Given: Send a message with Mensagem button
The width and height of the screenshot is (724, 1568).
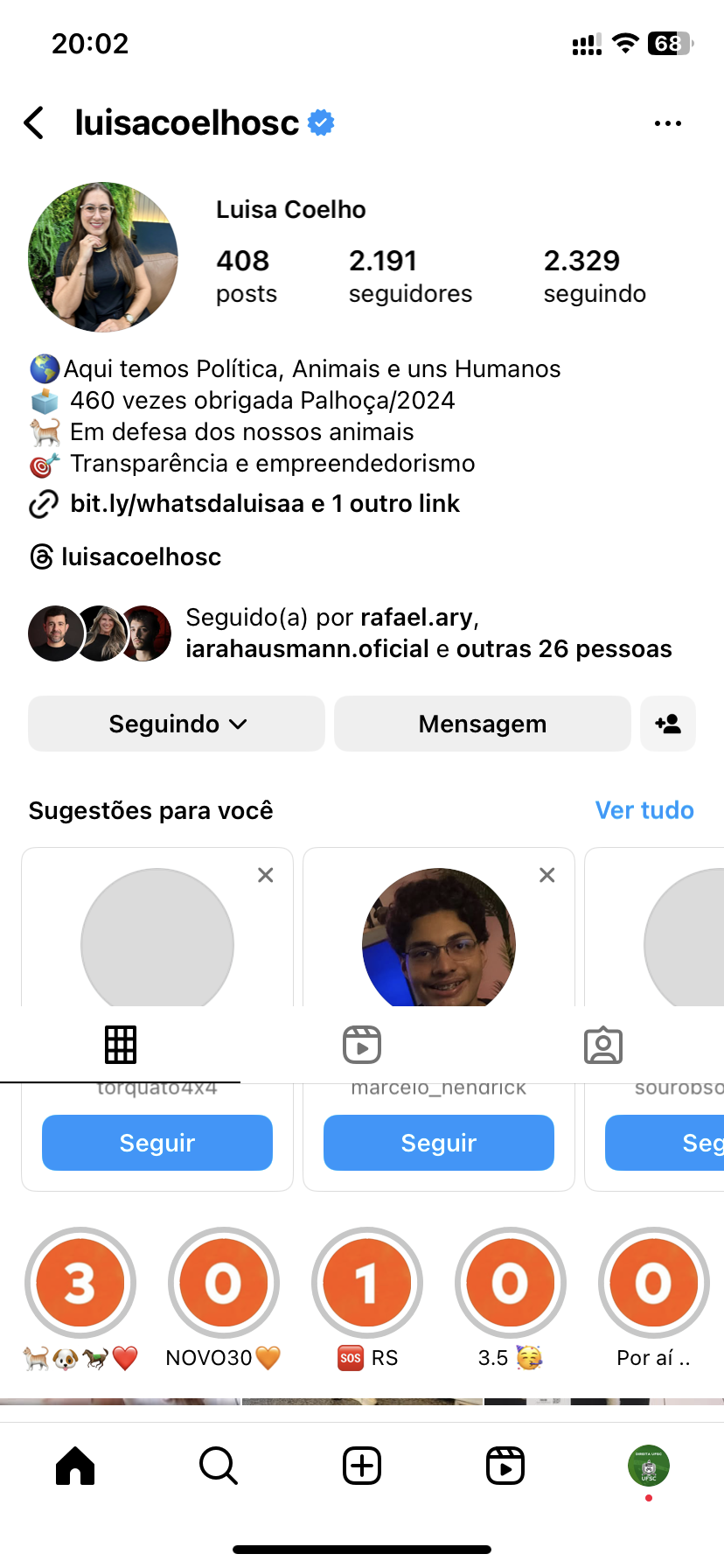Looking at the screenshot, I should click(482, 724).
